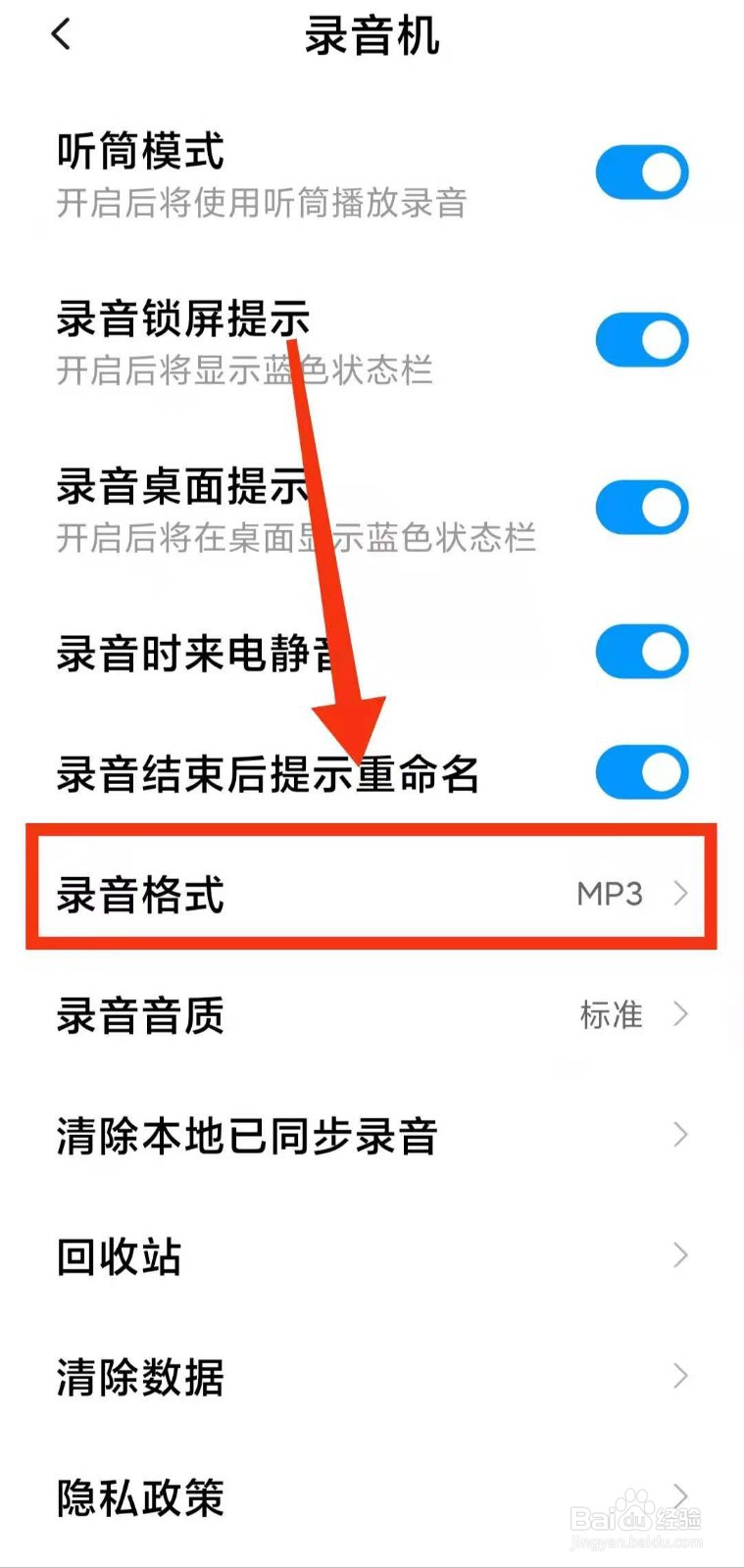Tap the 录音机 page title

point(372,37)
